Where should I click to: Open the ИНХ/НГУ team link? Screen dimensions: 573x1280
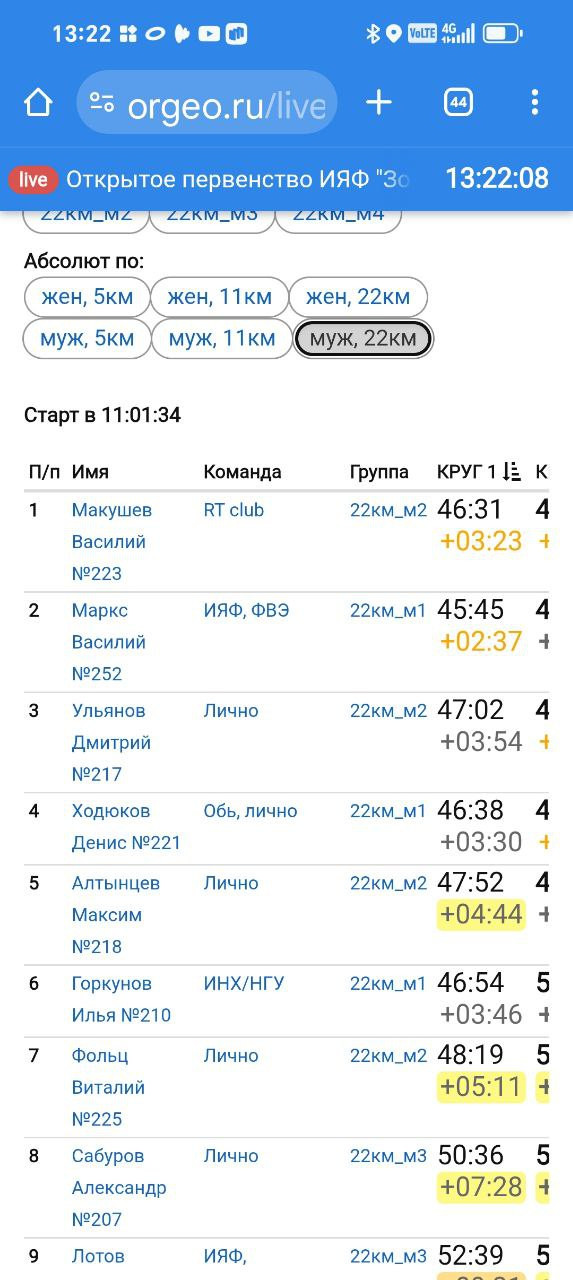pos(244,984)
